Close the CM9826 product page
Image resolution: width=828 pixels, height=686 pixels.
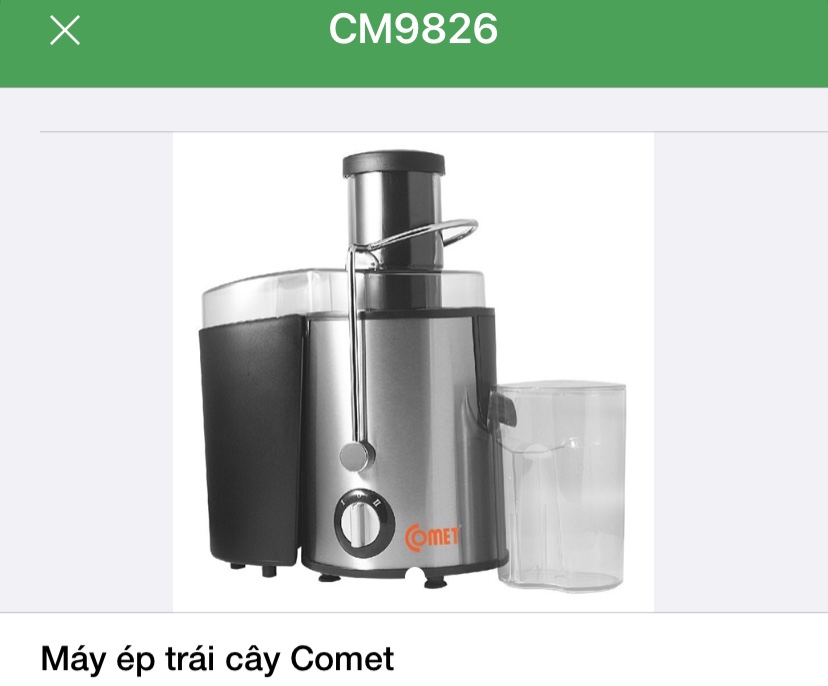tap(65, 31)
